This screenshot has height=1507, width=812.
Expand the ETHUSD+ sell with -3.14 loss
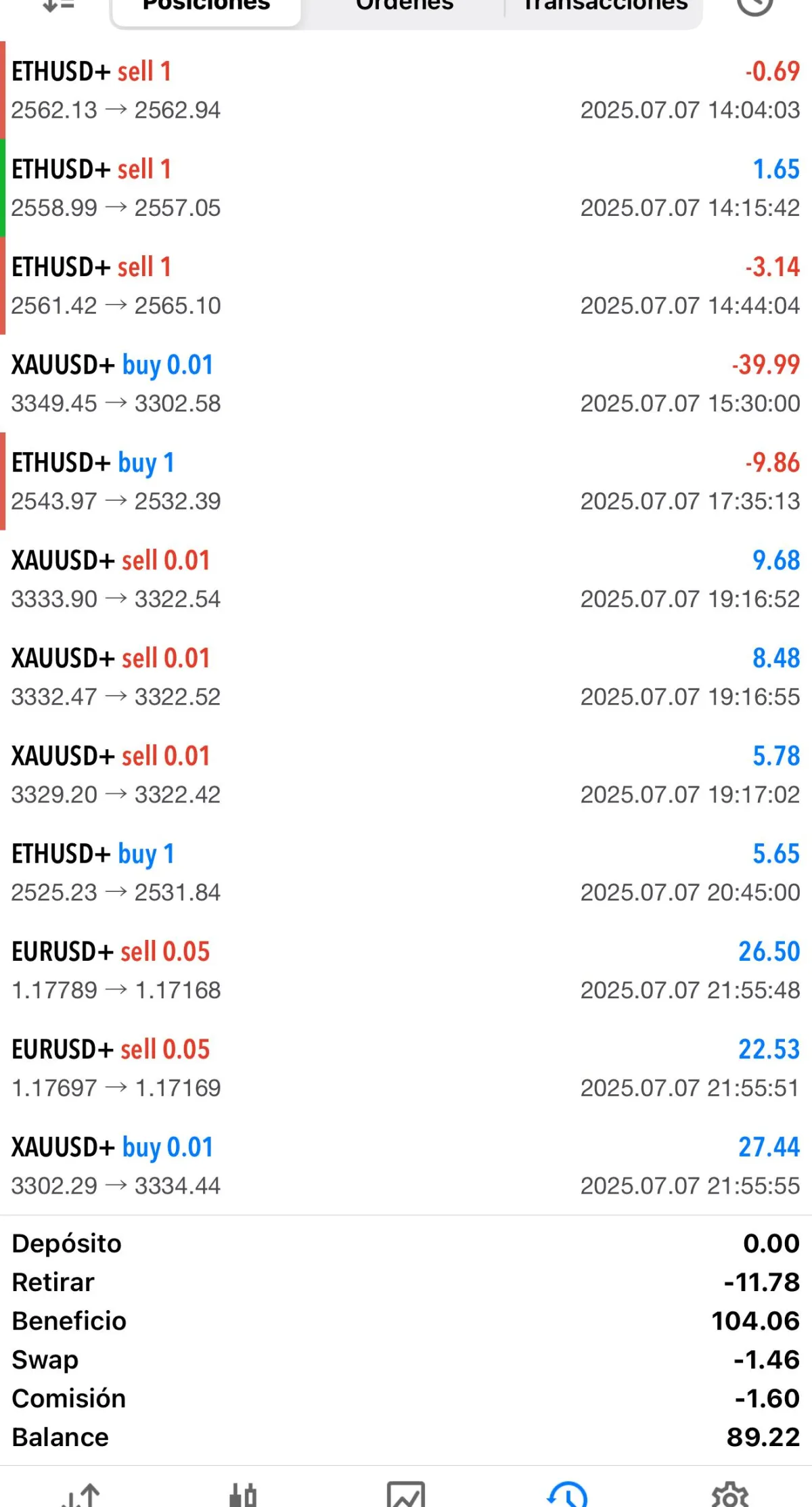click(x=406, y=286)
